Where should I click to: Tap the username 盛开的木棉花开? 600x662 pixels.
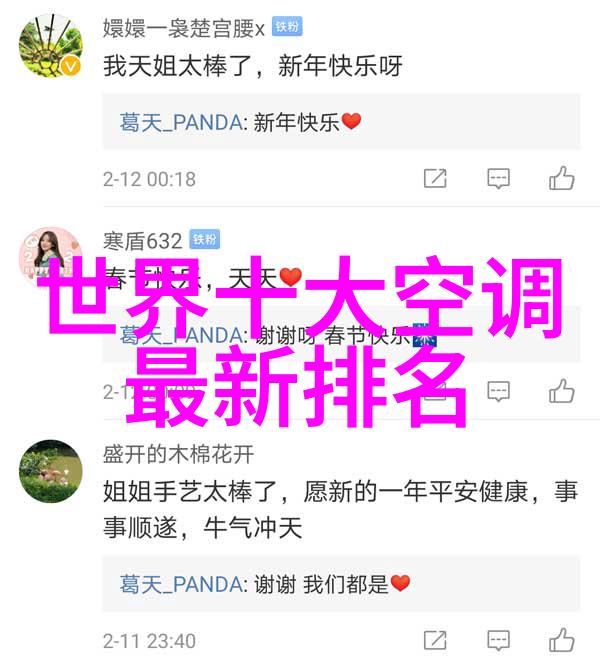(178, 454)
